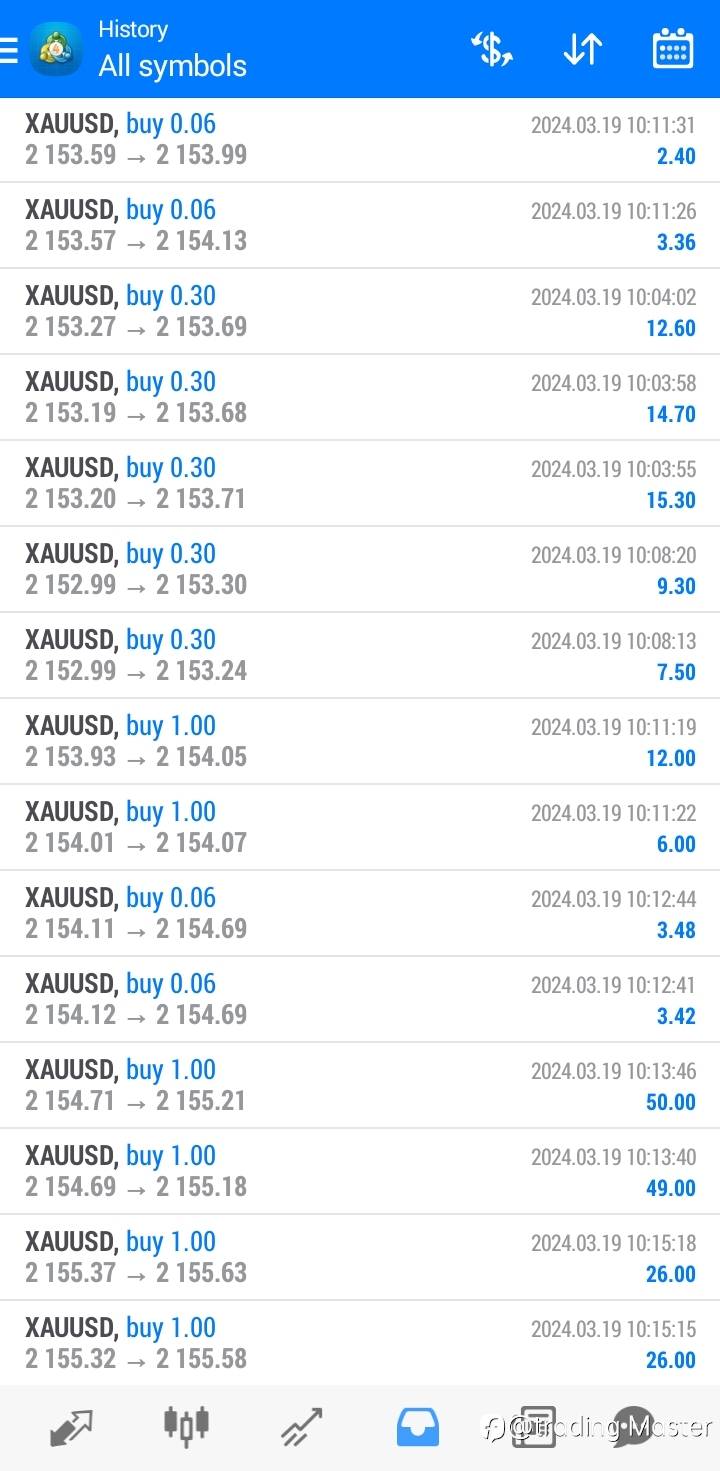Open the sort order arrows
This screenshot has width=720, height=1471.
coord(582,49)
